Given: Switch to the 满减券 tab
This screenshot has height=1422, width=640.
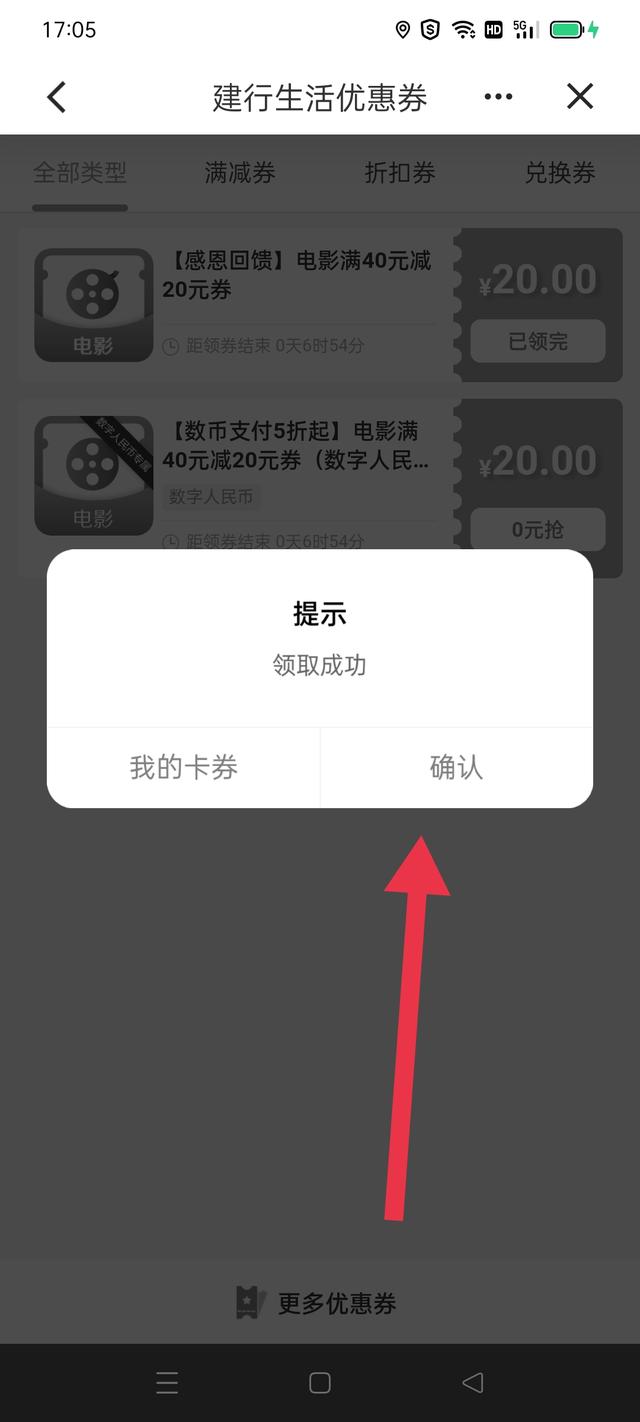Looking at the screenshot, I should click(x=240, y=172).
